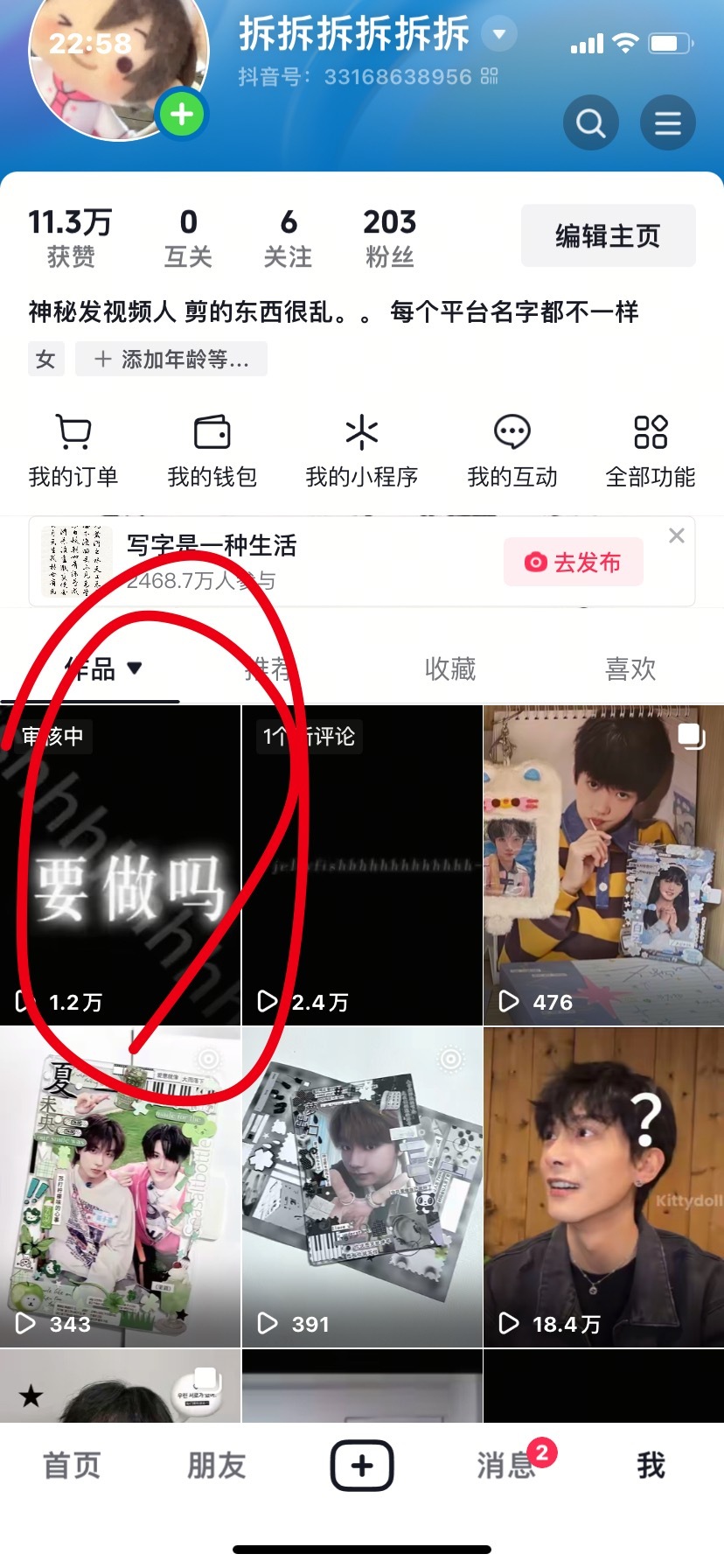This screenshot has width=724, height=1568.
Task: Tap the create plus button in bottom bar
Action: [362, 1465]
